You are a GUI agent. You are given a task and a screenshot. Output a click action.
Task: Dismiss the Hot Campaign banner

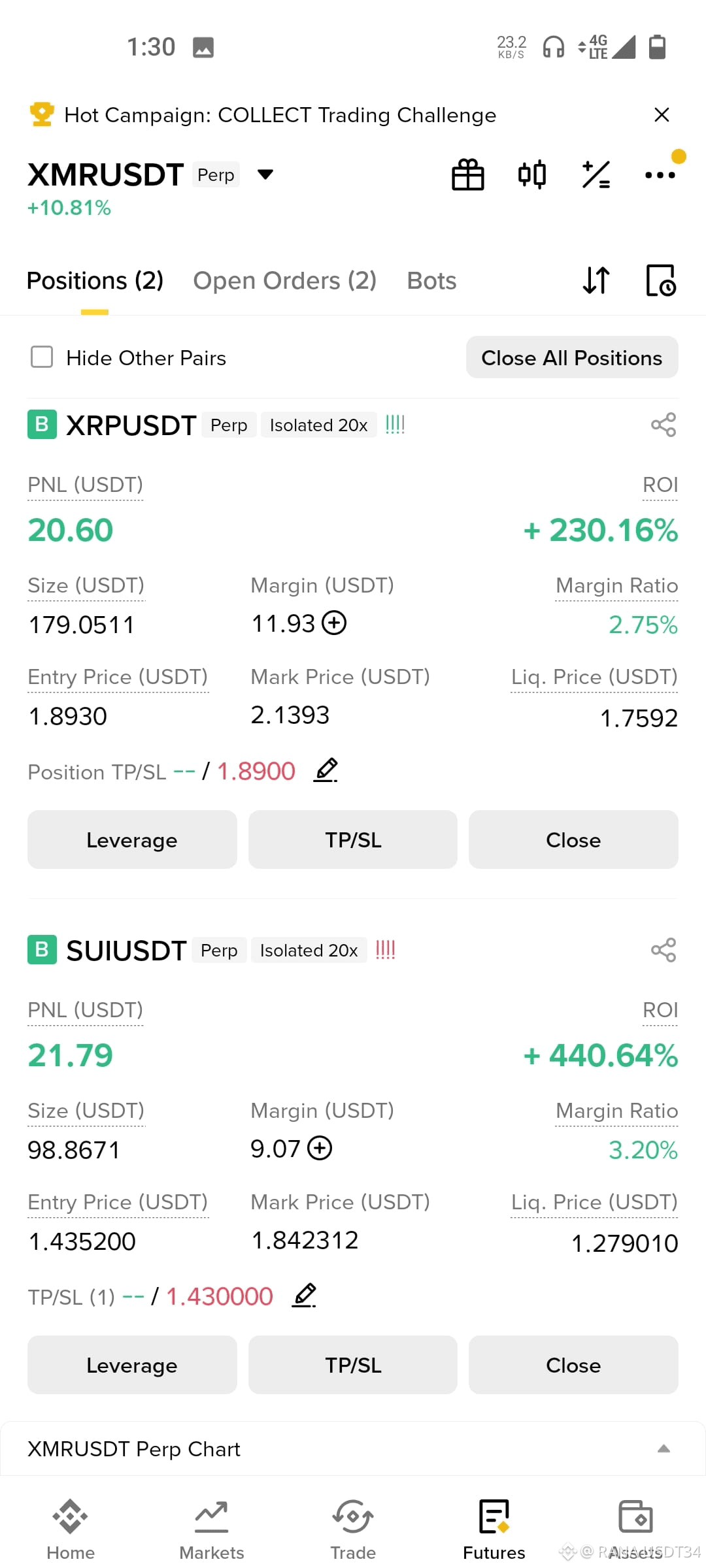click(662, 115)
